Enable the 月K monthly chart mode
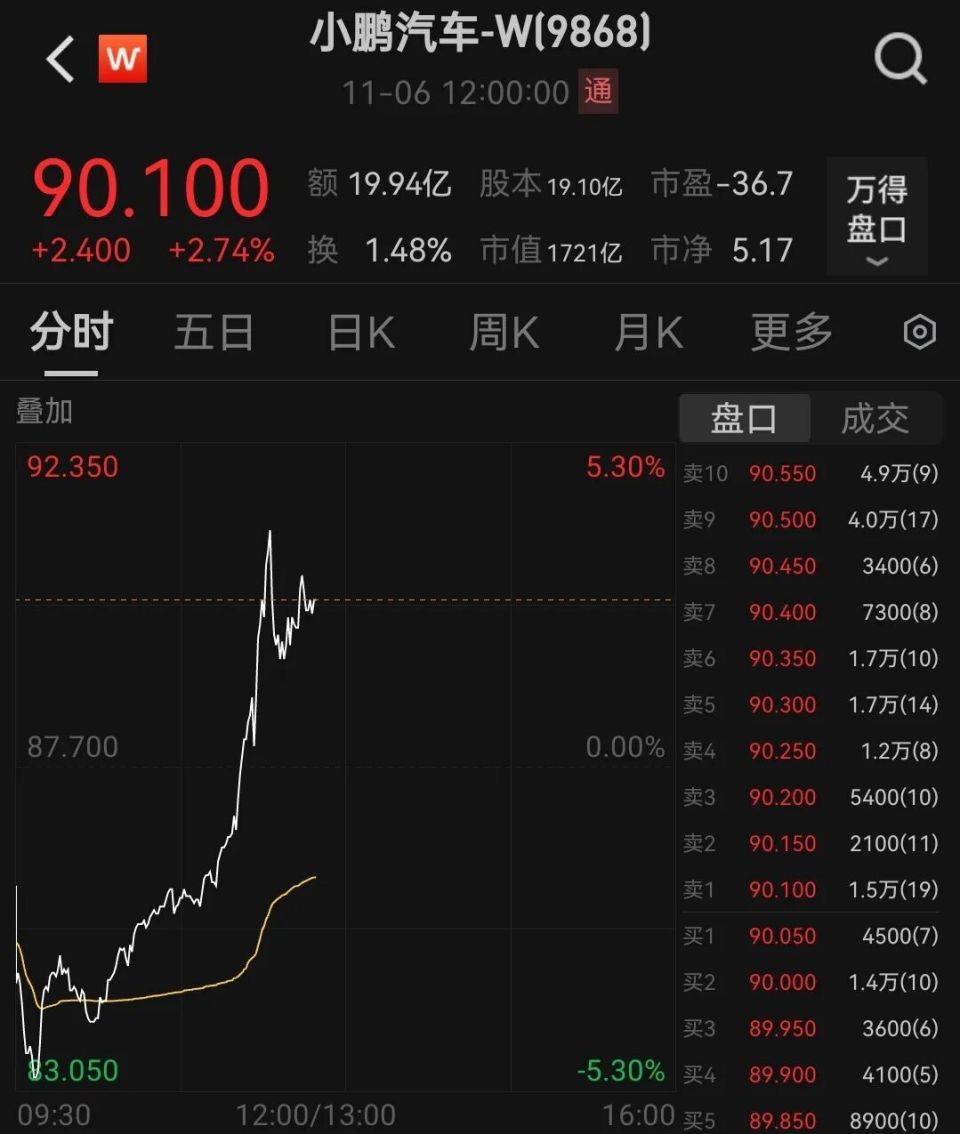The height and width of the screenshot is (1134, 960). click(647, 332)
